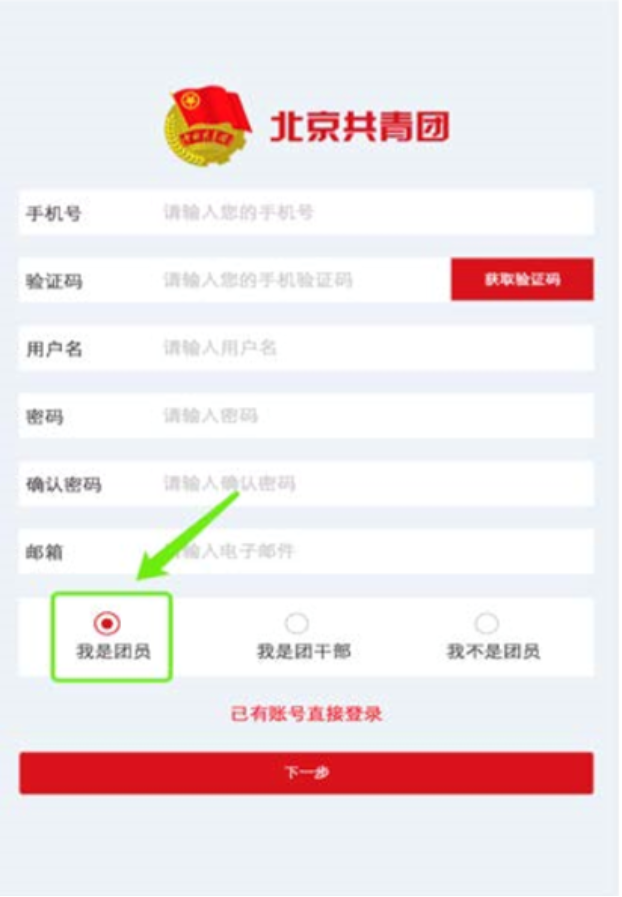The height and width of the screenshot is (897, 622).
Task: Tap 获取验证码 to get a code
Action: 522,280
